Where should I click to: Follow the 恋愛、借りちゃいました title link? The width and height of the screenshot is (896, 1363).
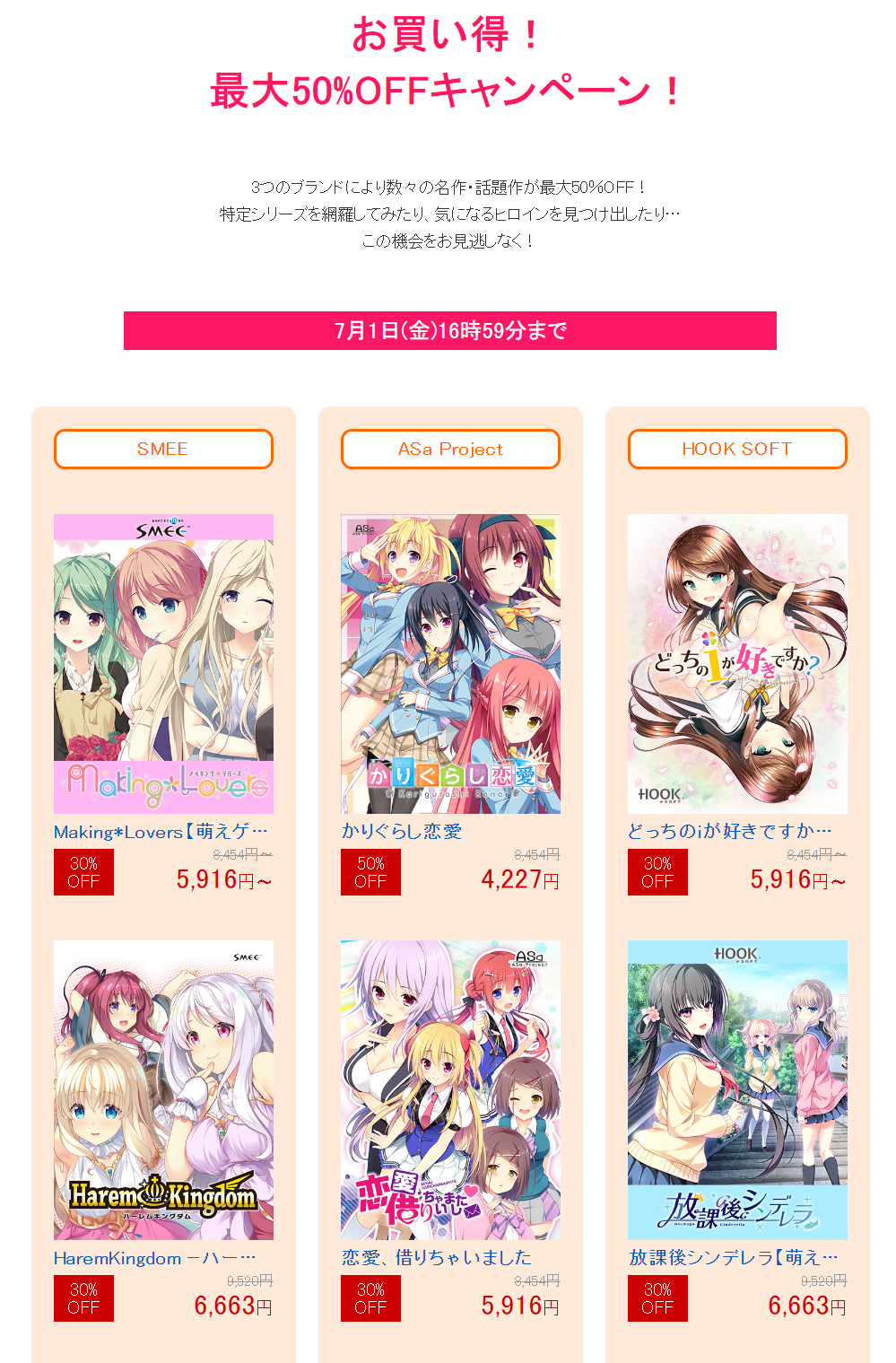(437, 1258)
